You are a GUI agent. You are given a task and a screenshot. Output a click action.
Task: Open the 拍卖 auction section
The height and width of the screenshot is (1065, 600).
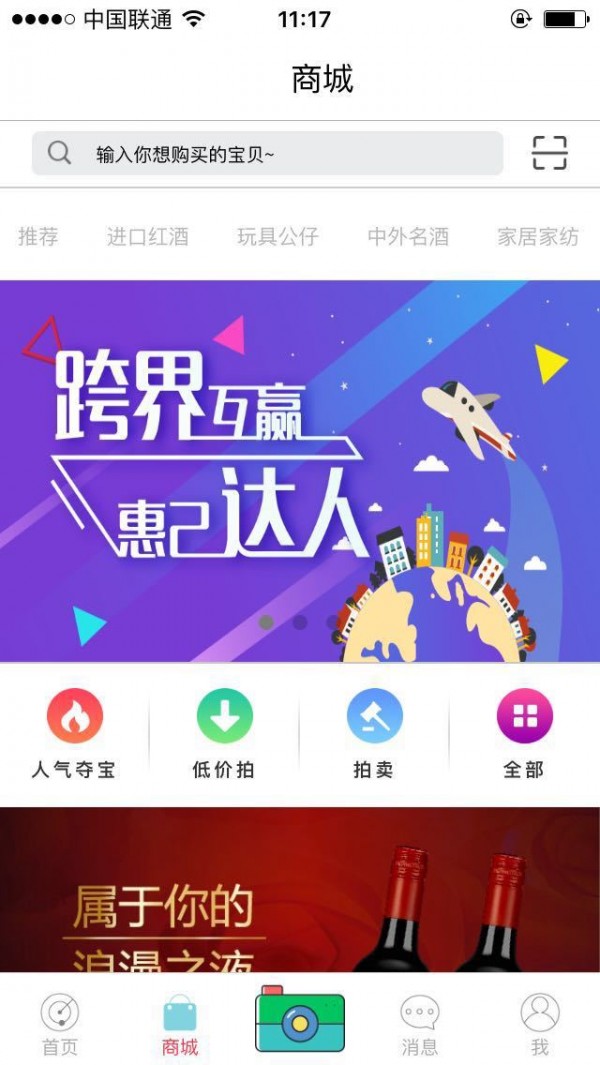pyautogui.click(x=374, y=734)
